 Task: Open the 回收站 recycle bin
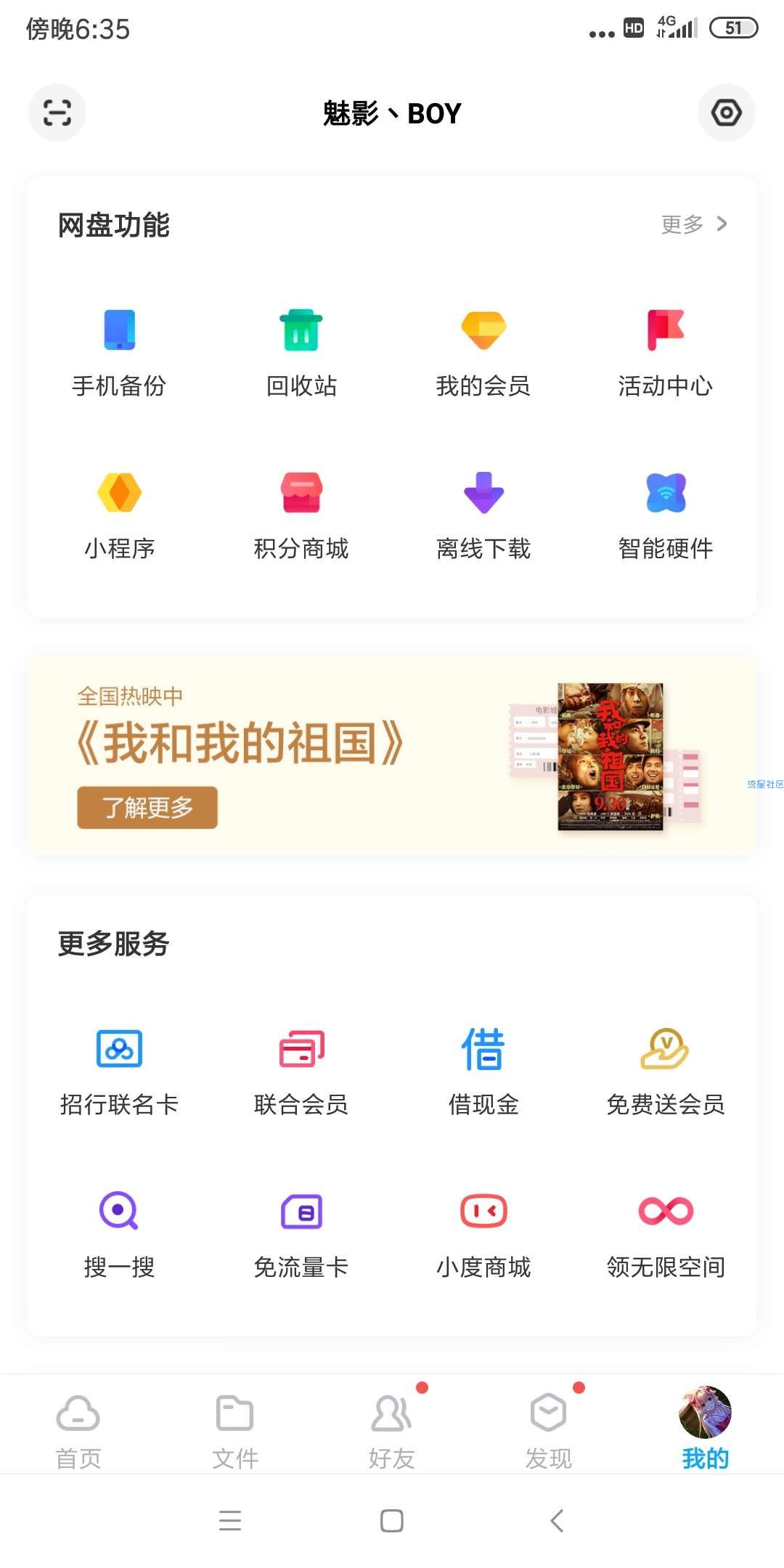[x=301, y=353]
